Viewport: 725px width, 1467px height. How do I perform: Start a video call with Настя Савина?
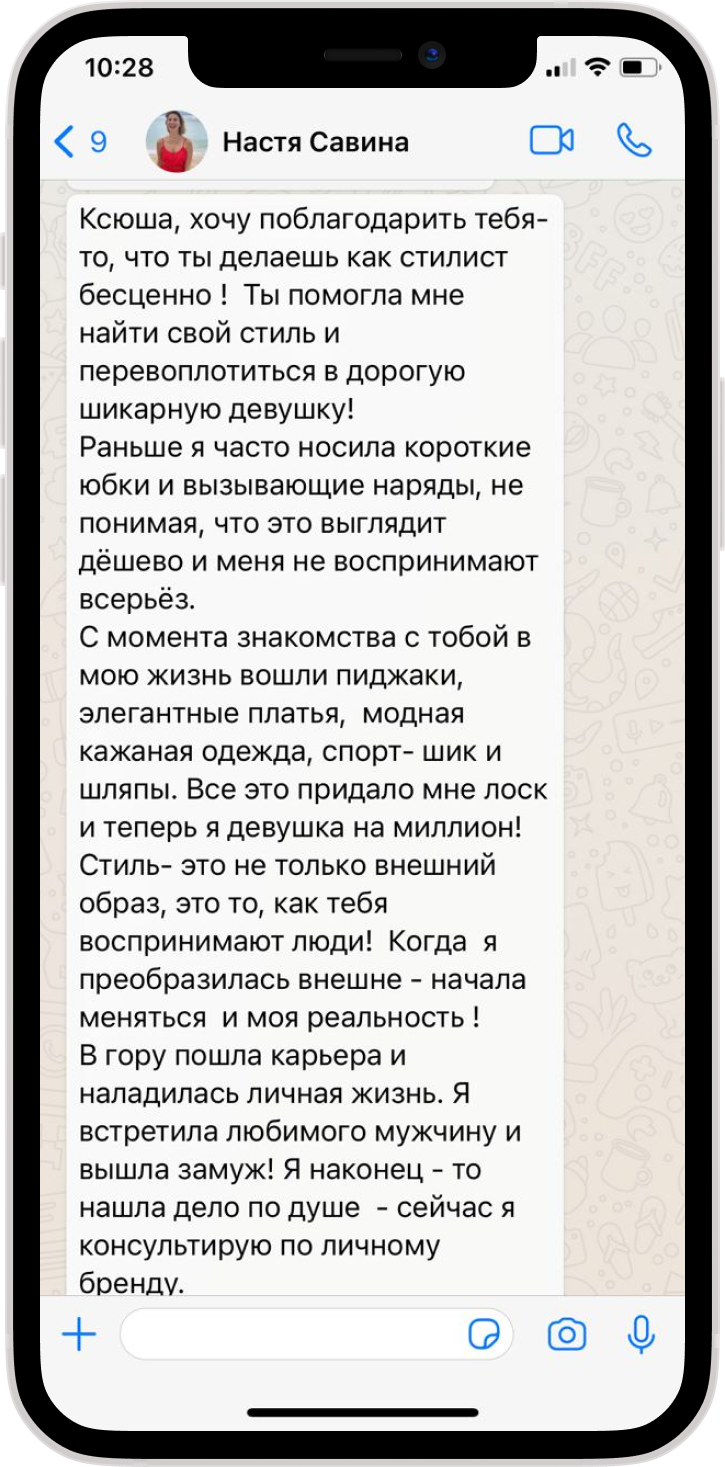coord(552,141)
